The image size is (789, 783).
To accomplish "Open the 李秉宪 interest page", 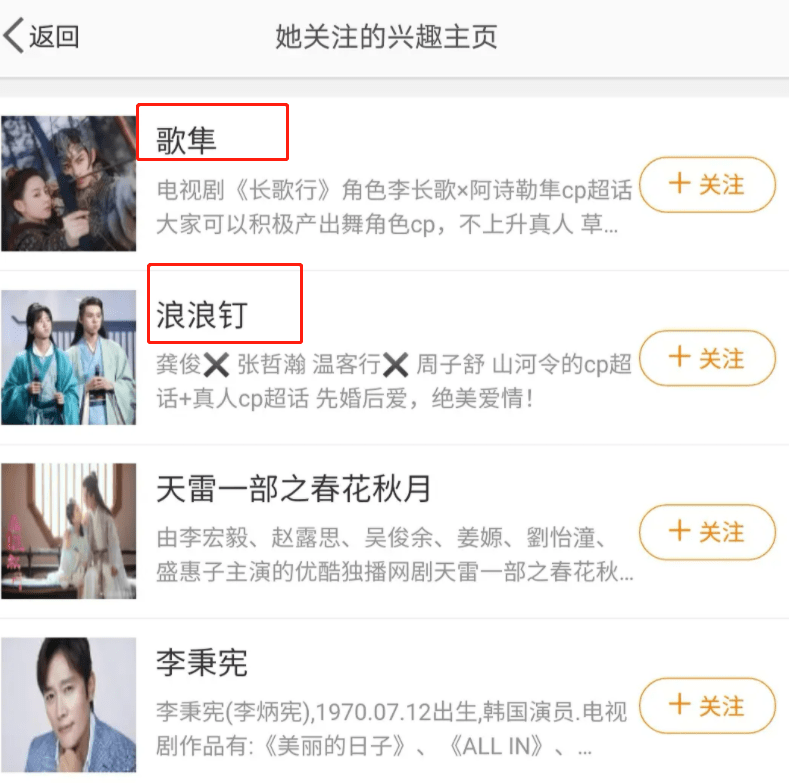I will point(202,662).
